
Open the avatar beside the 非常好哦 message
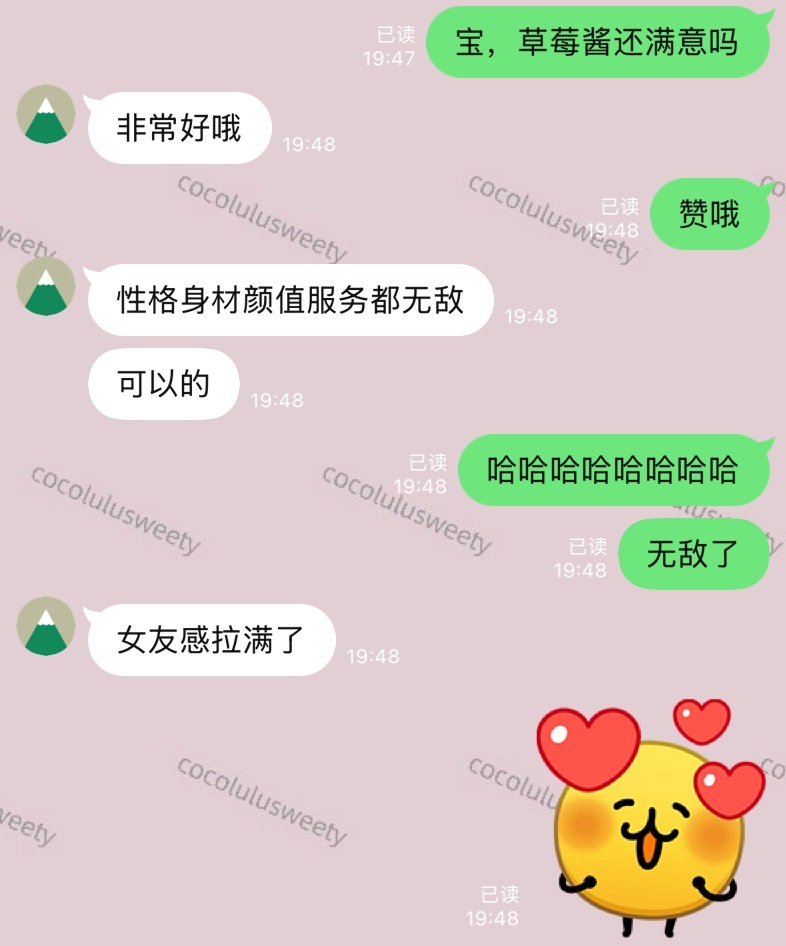tap(46, 114)
